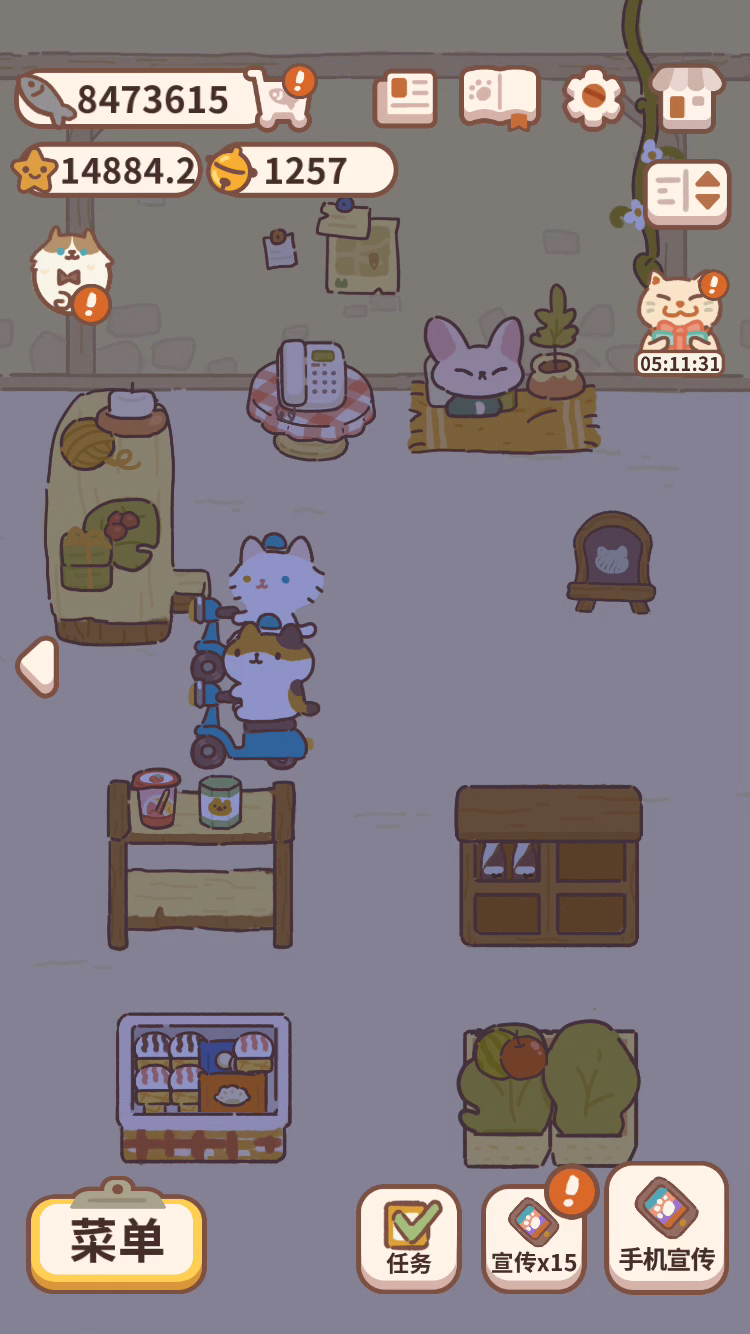
Task: Open the shopping cart icon
Action: pyautogui.click(x=277, y=100)
